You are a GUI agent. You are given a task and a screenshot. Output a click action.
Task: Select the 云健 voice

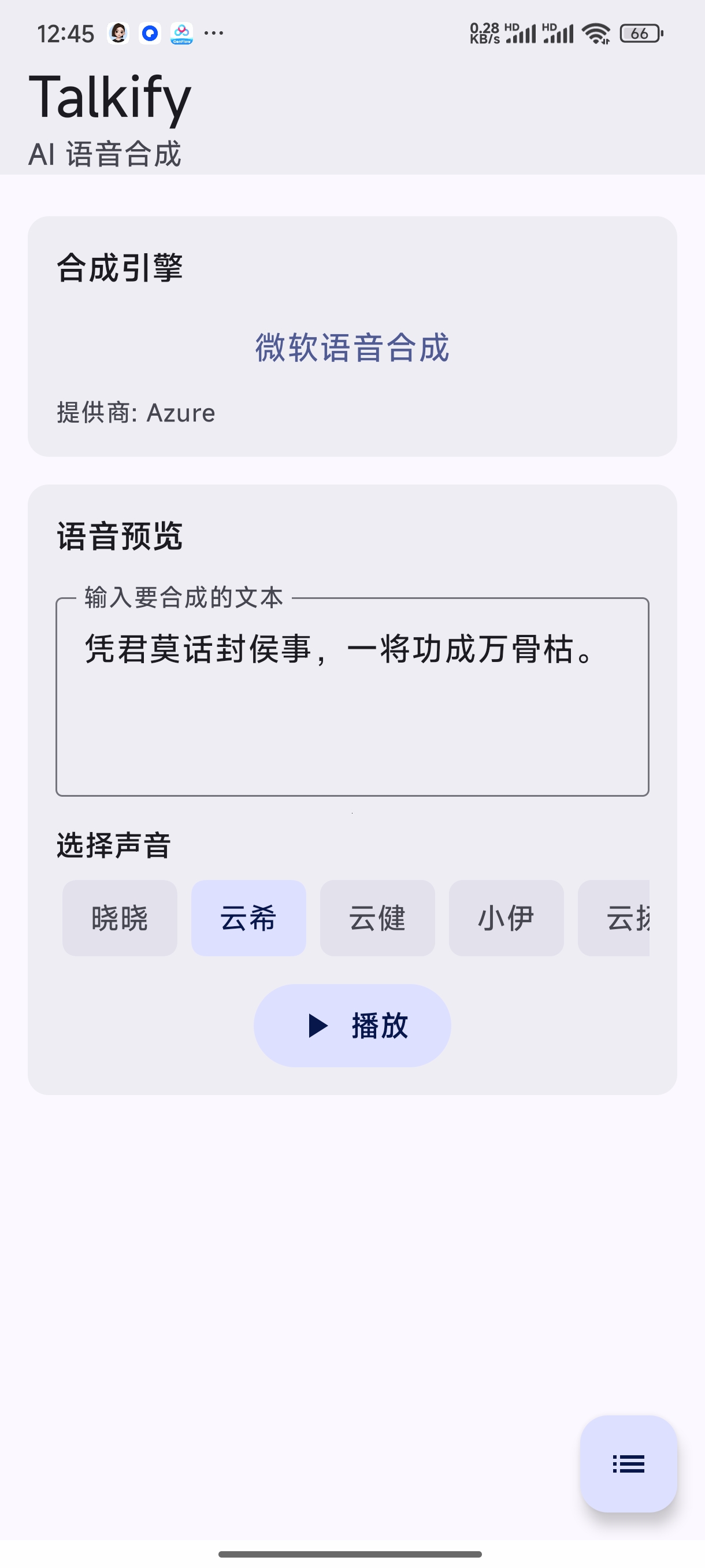[x=377, y=918]
